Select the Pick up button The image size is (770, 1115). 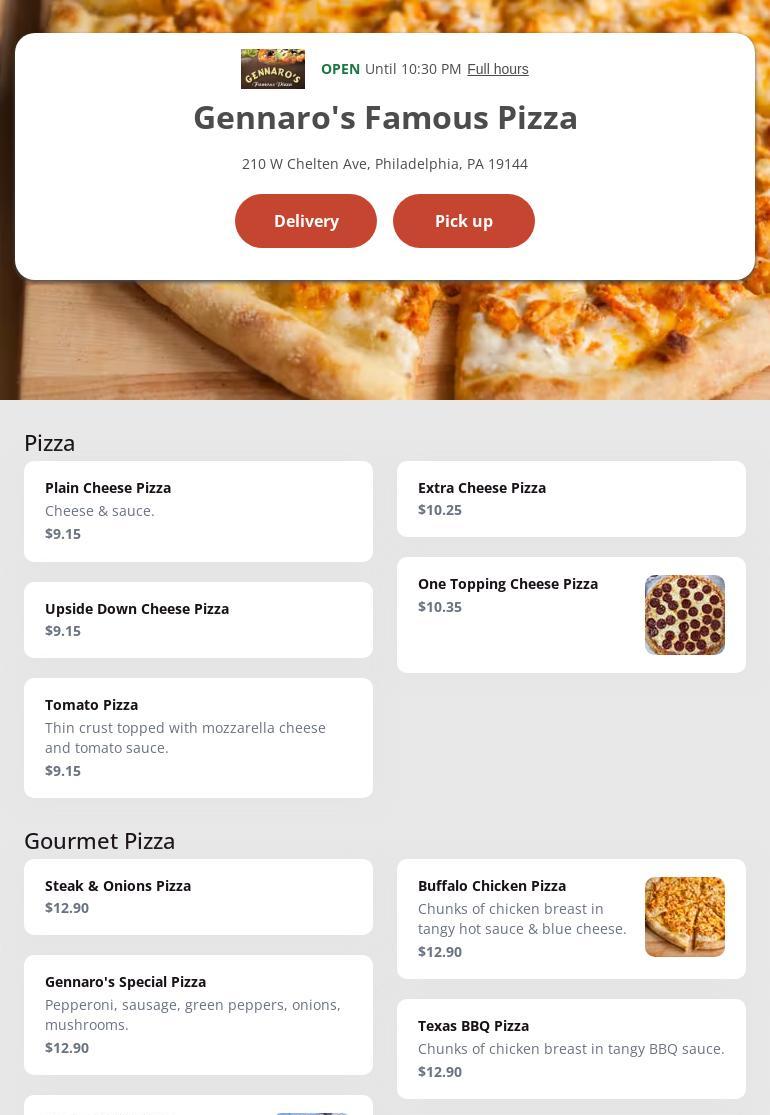464,221
